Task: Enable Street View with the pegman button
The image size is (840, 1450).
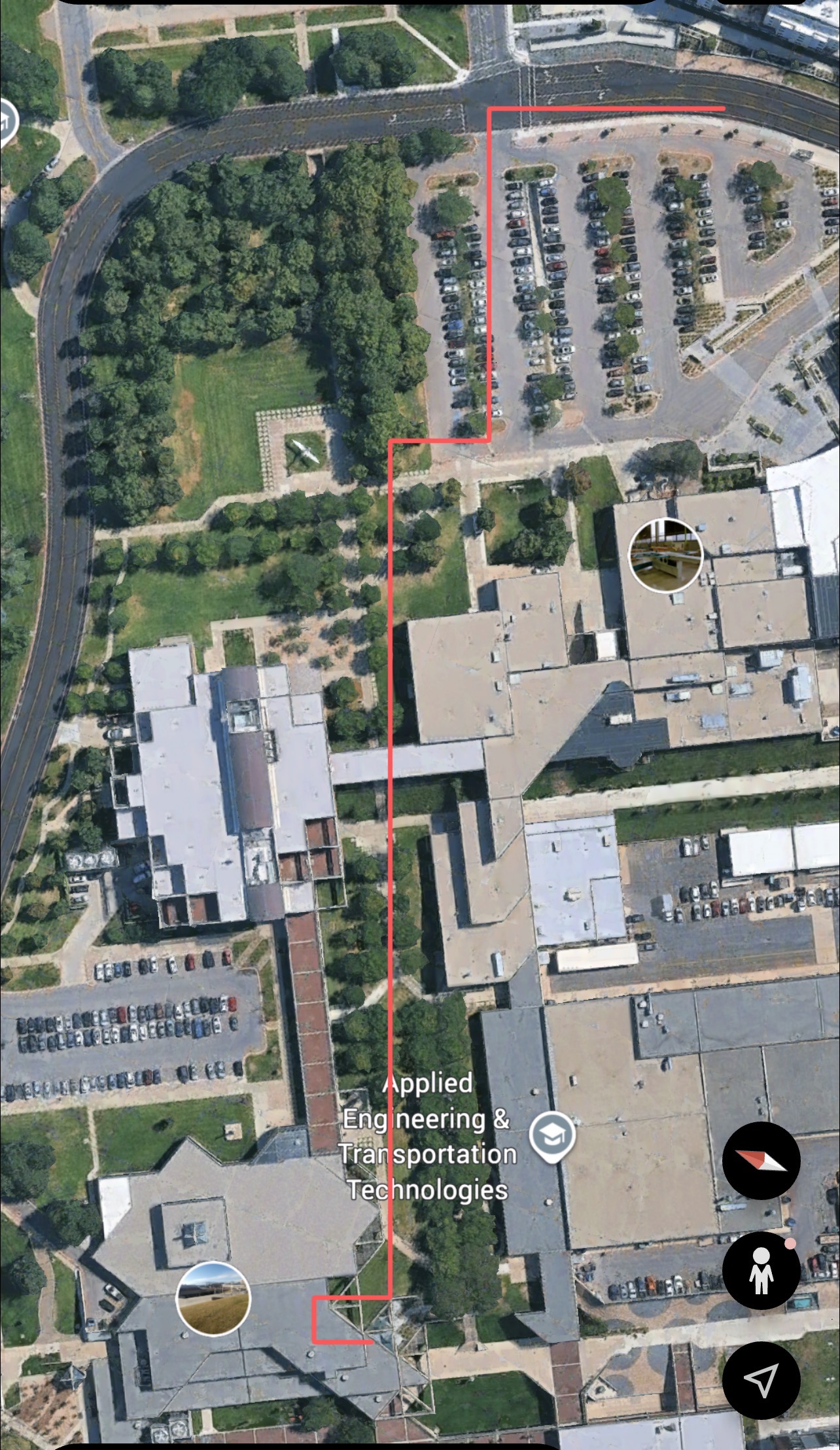Action: coord(761,1270)
